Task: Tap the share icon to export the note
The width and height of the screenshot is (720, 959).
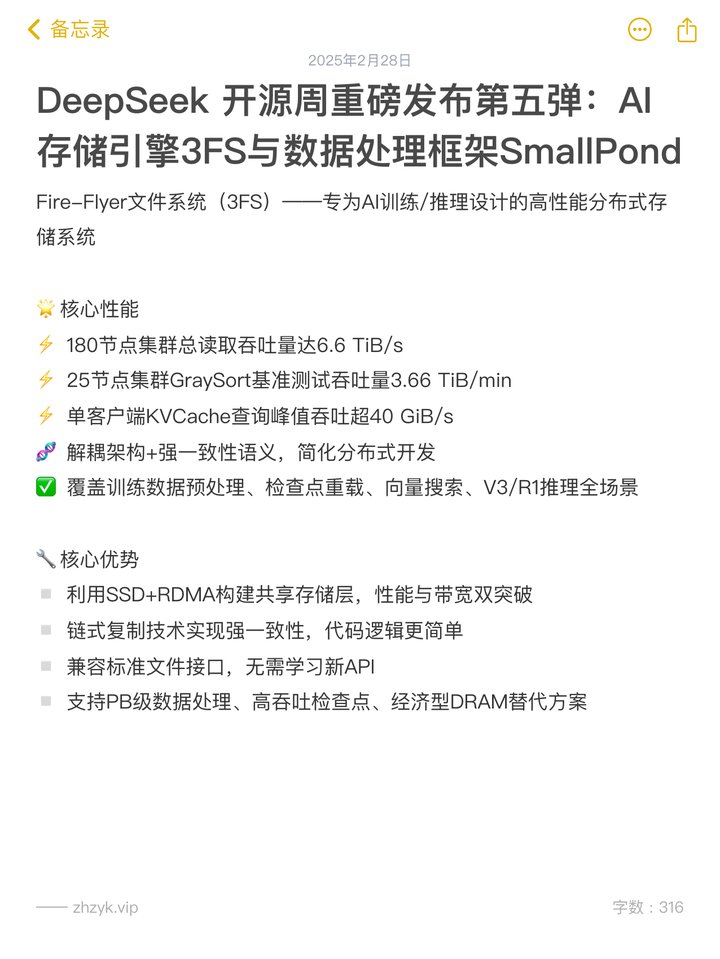Action: (x=687, y=30)
